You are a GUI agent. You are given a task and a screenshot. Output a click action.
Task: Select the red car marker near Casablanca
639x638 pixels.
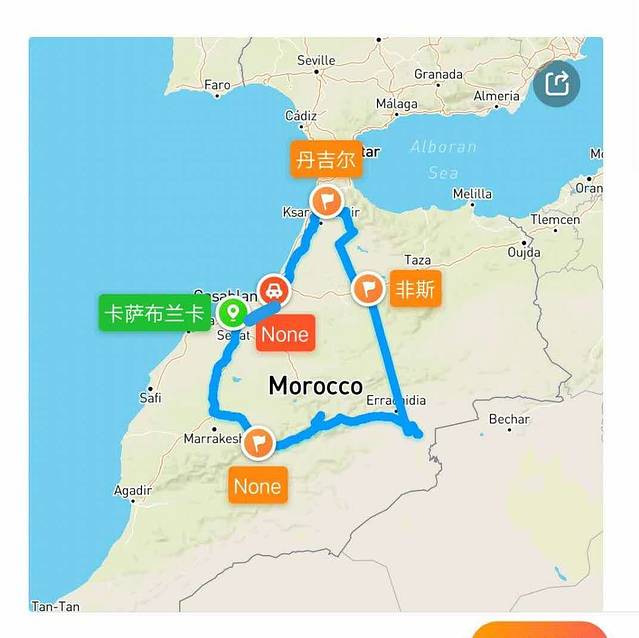(x=273, y=292)
